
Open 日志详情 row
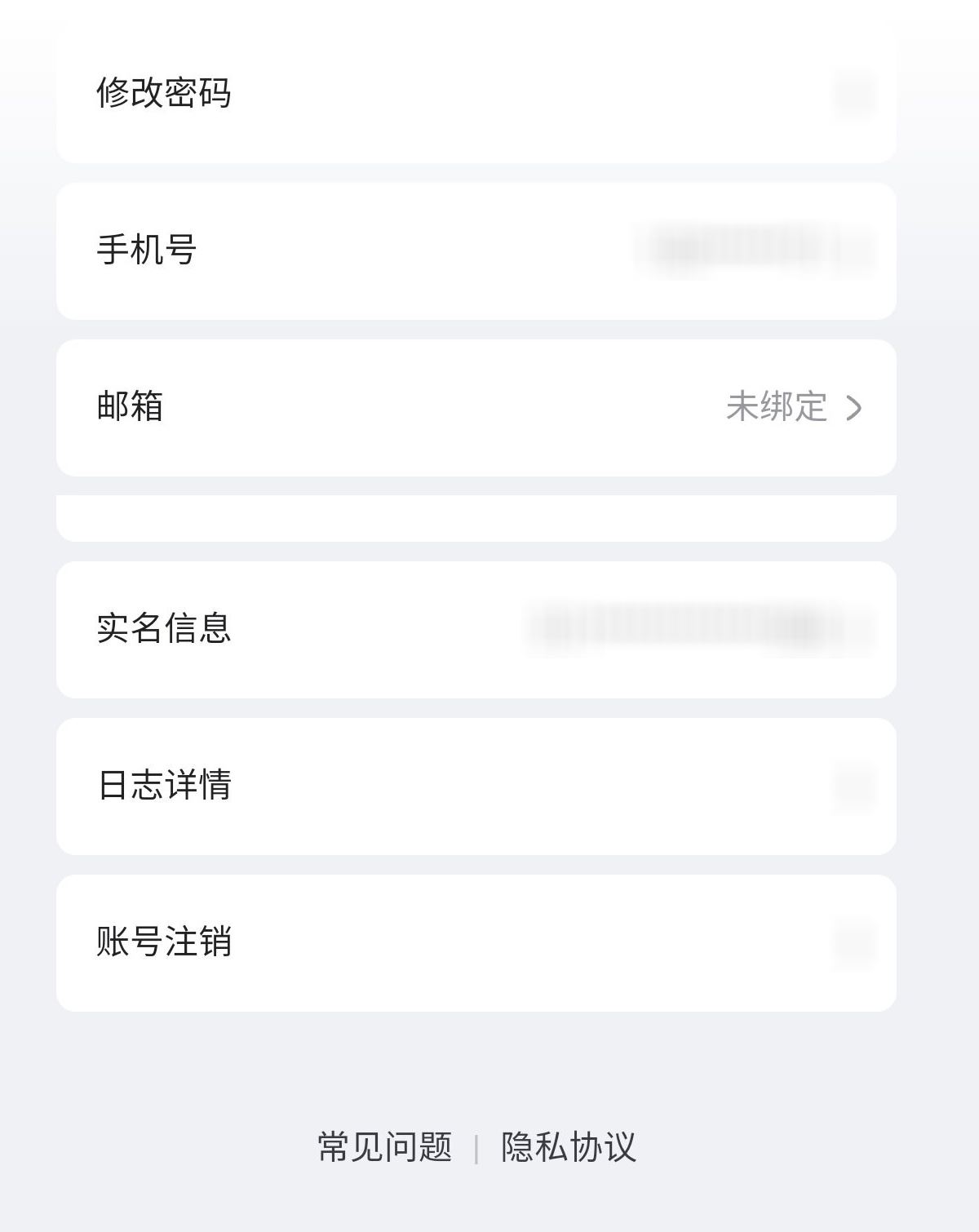pos(476,786)
